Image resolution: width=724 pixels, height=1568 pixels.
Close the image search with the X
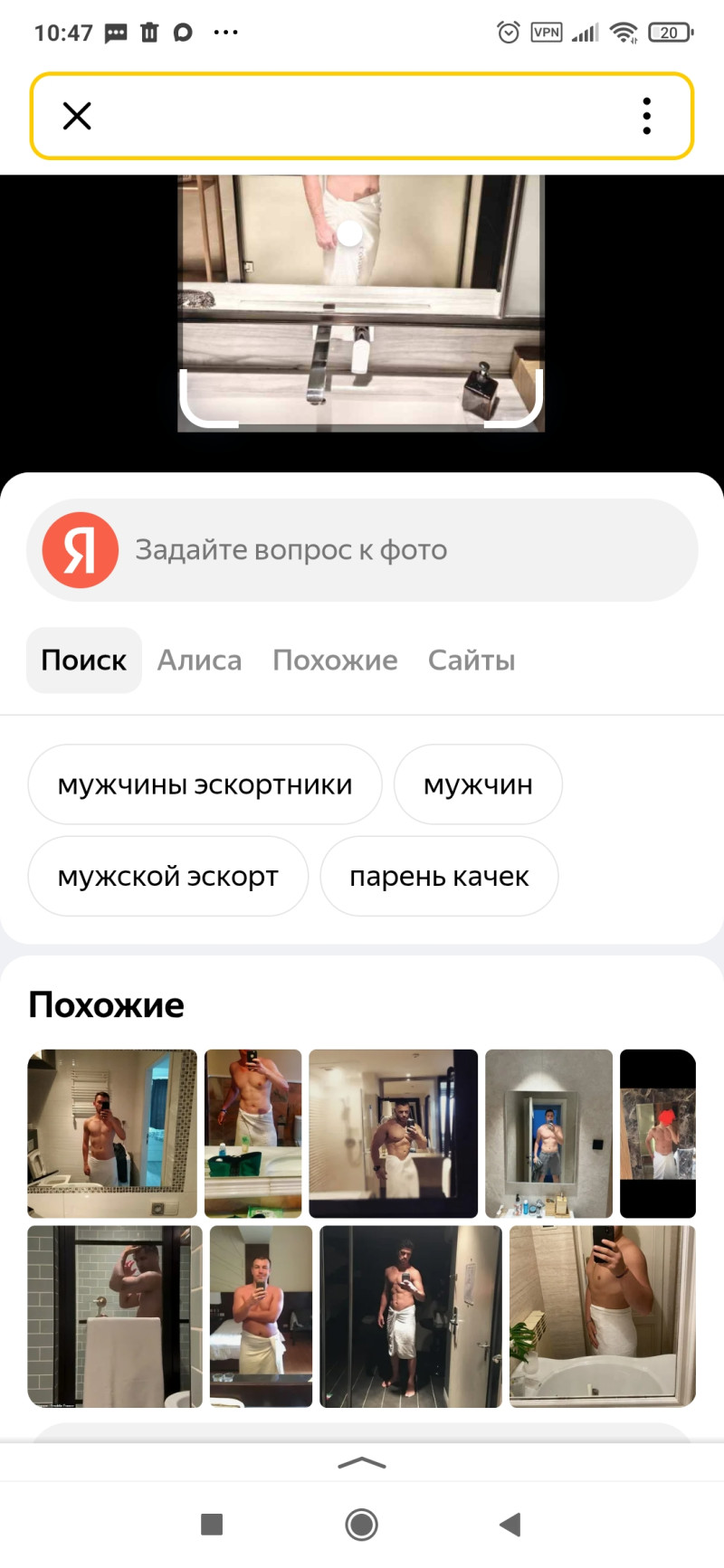(x=77, y=116)
